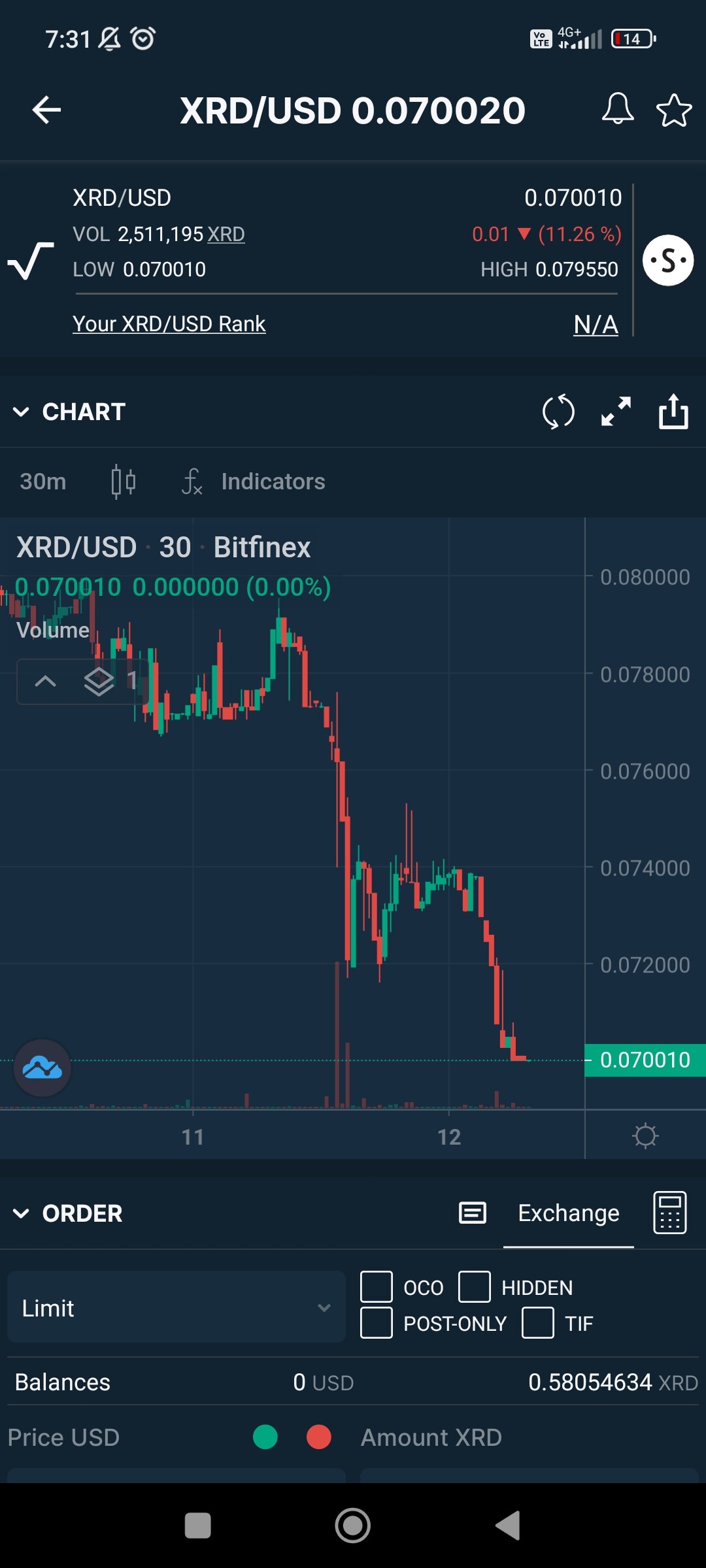Enable the HIDDEN order checkbox
The width and height of the screenshot is (706, 1568).
(475, 1287)
